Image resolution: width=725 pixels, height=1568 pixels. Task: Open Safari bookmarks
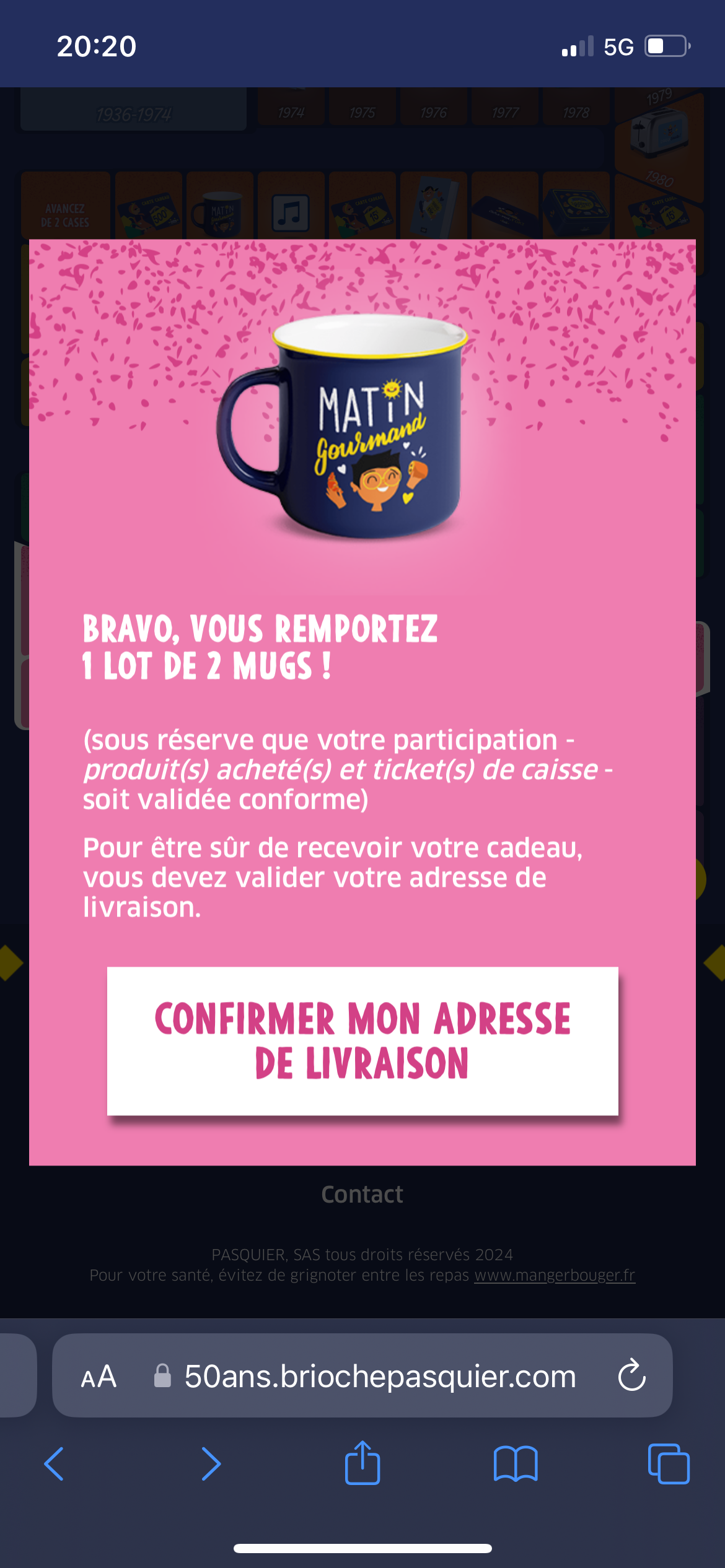(516, 1464)
